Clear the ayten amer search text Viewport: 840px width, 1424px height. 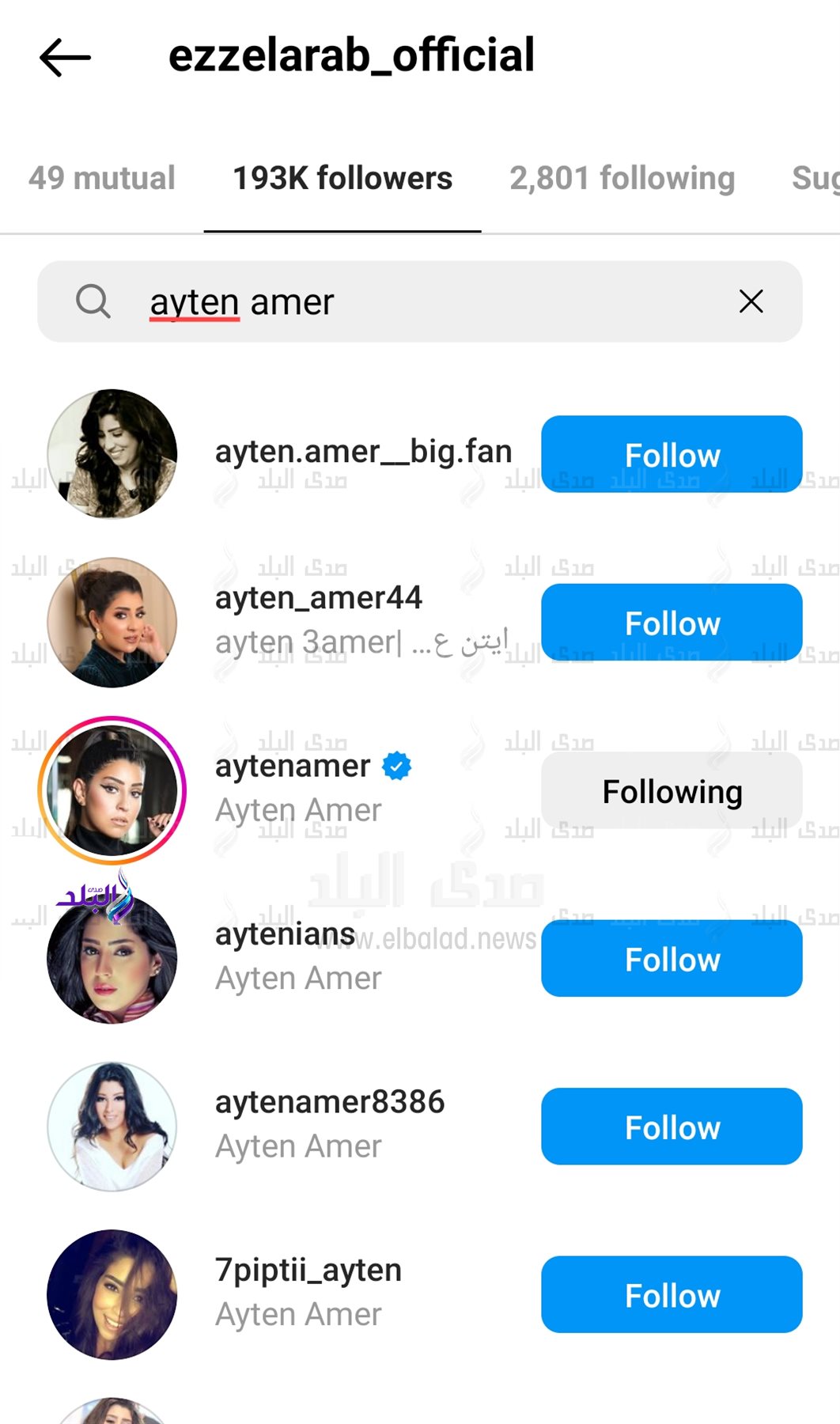[x=751, y=301]
